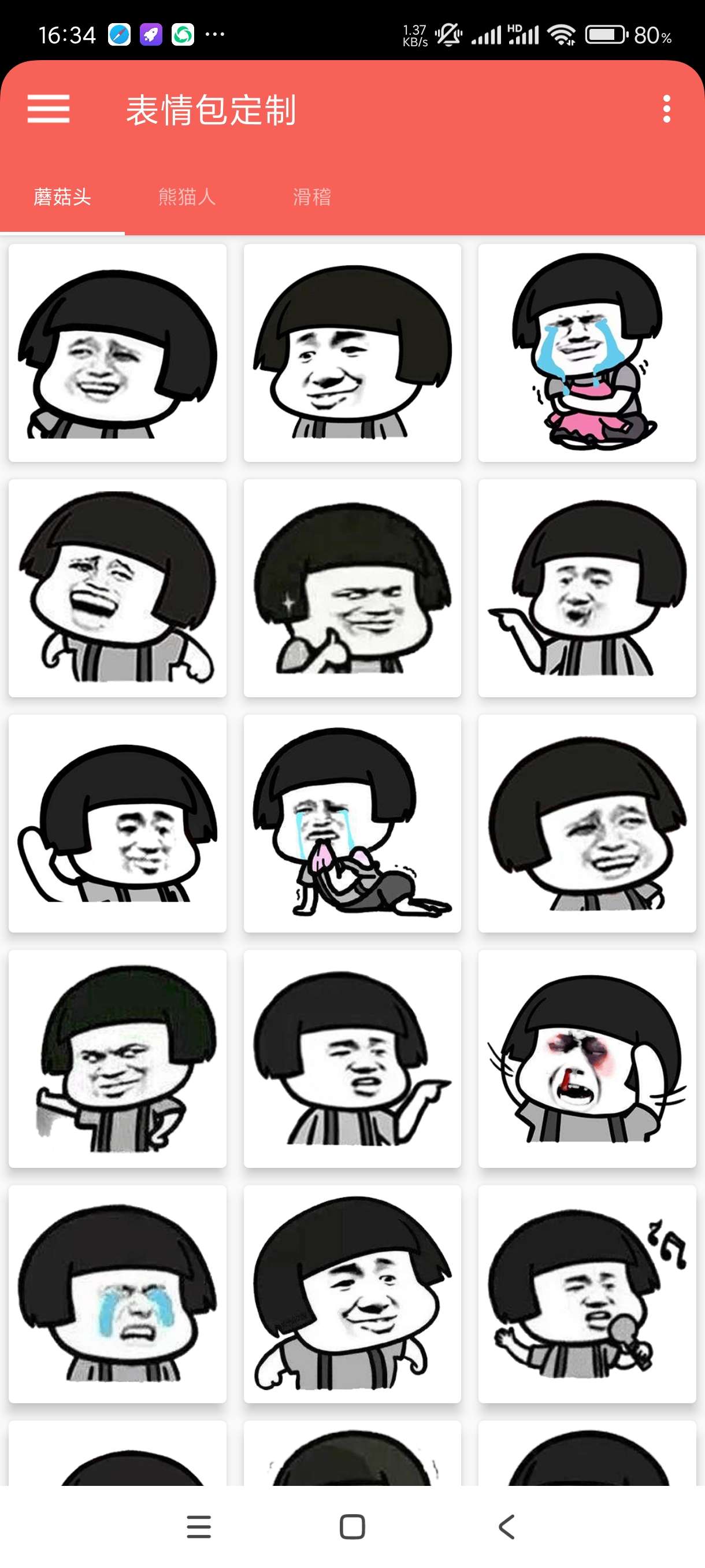Select the 蘑菇头 tab

point(62,197)
